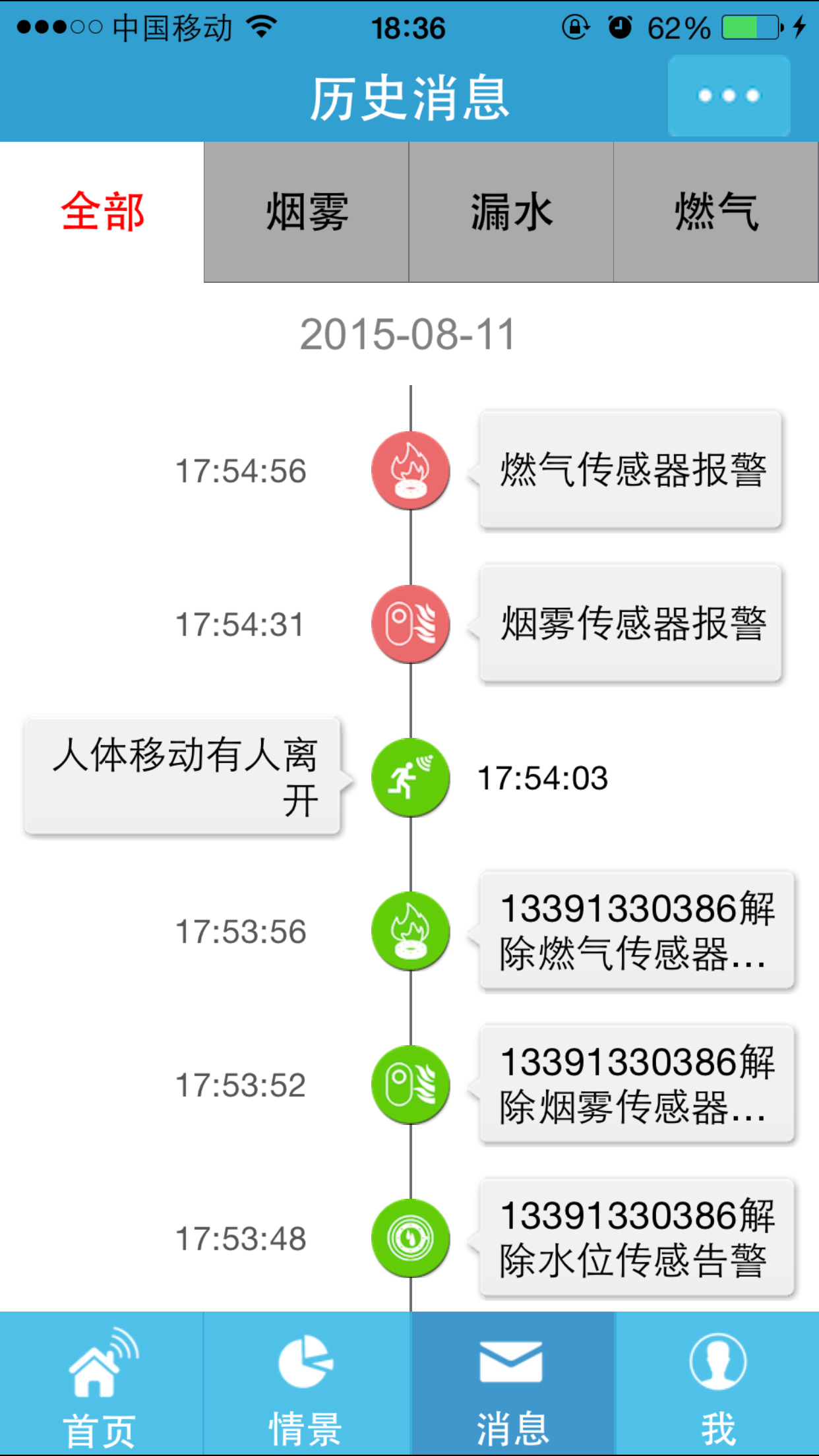
Task: Click the date header 2015-08-11
Action: pyautogui.click(x=409, y=334)
